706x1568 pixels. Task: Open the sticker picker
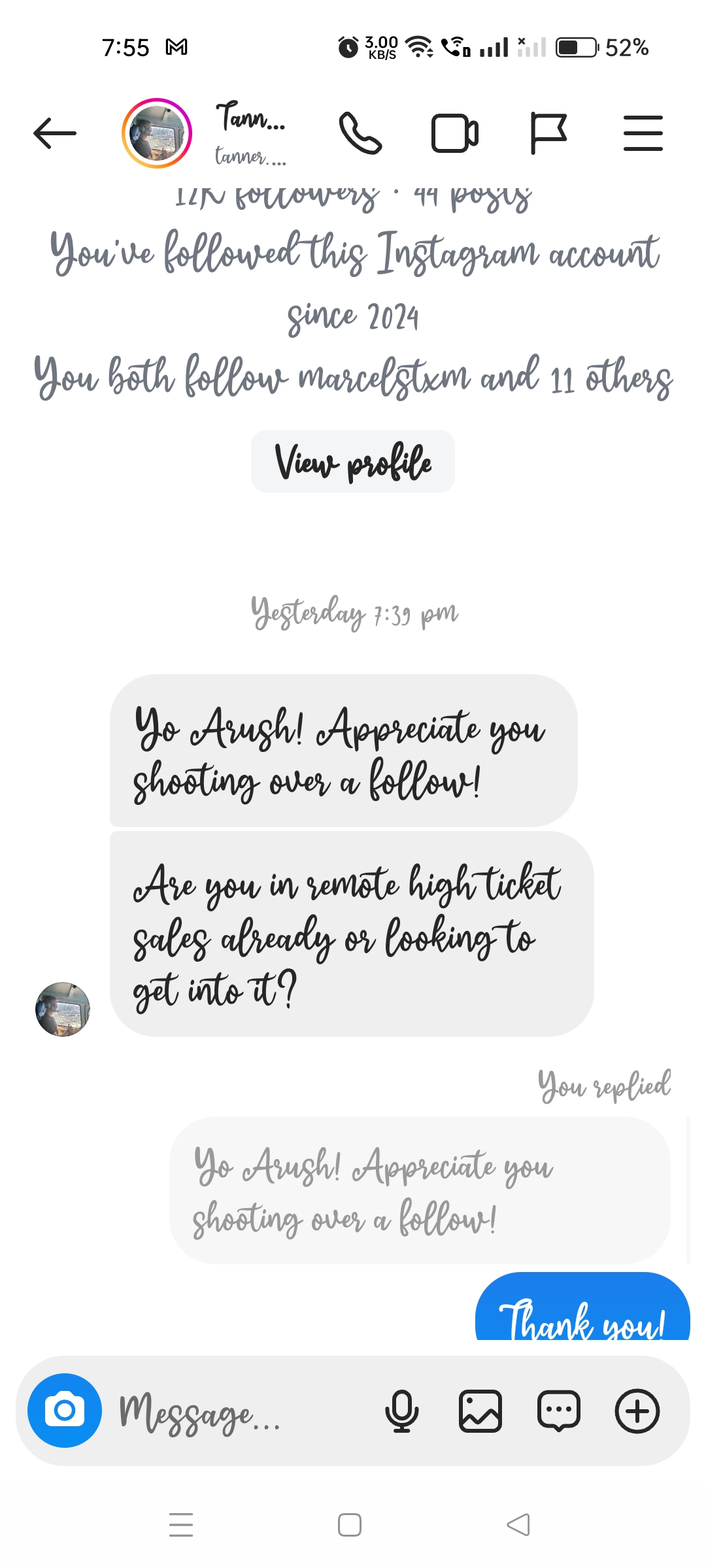(x=557, y=1411)
